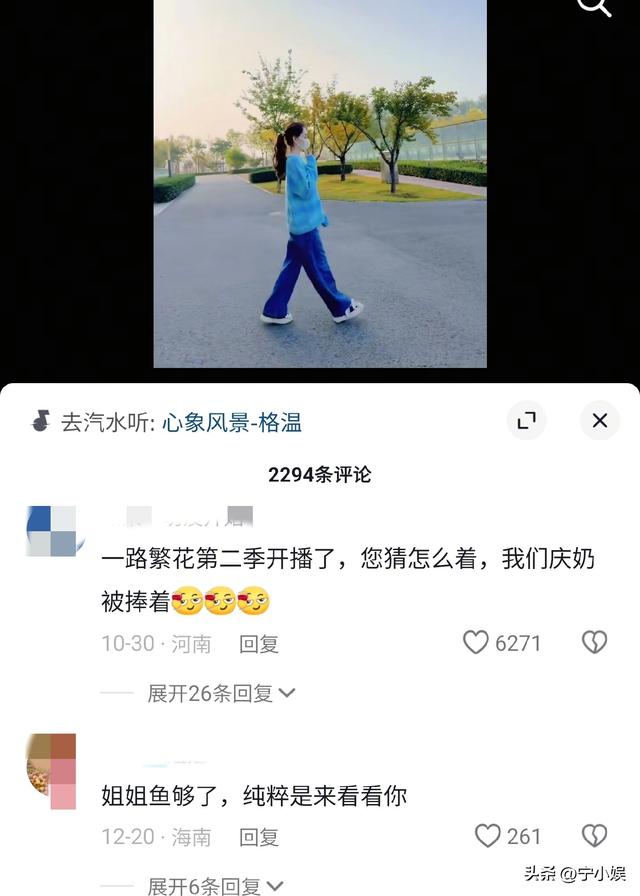Open the 海南 commenter's avatar

click(x=51, y=771)
